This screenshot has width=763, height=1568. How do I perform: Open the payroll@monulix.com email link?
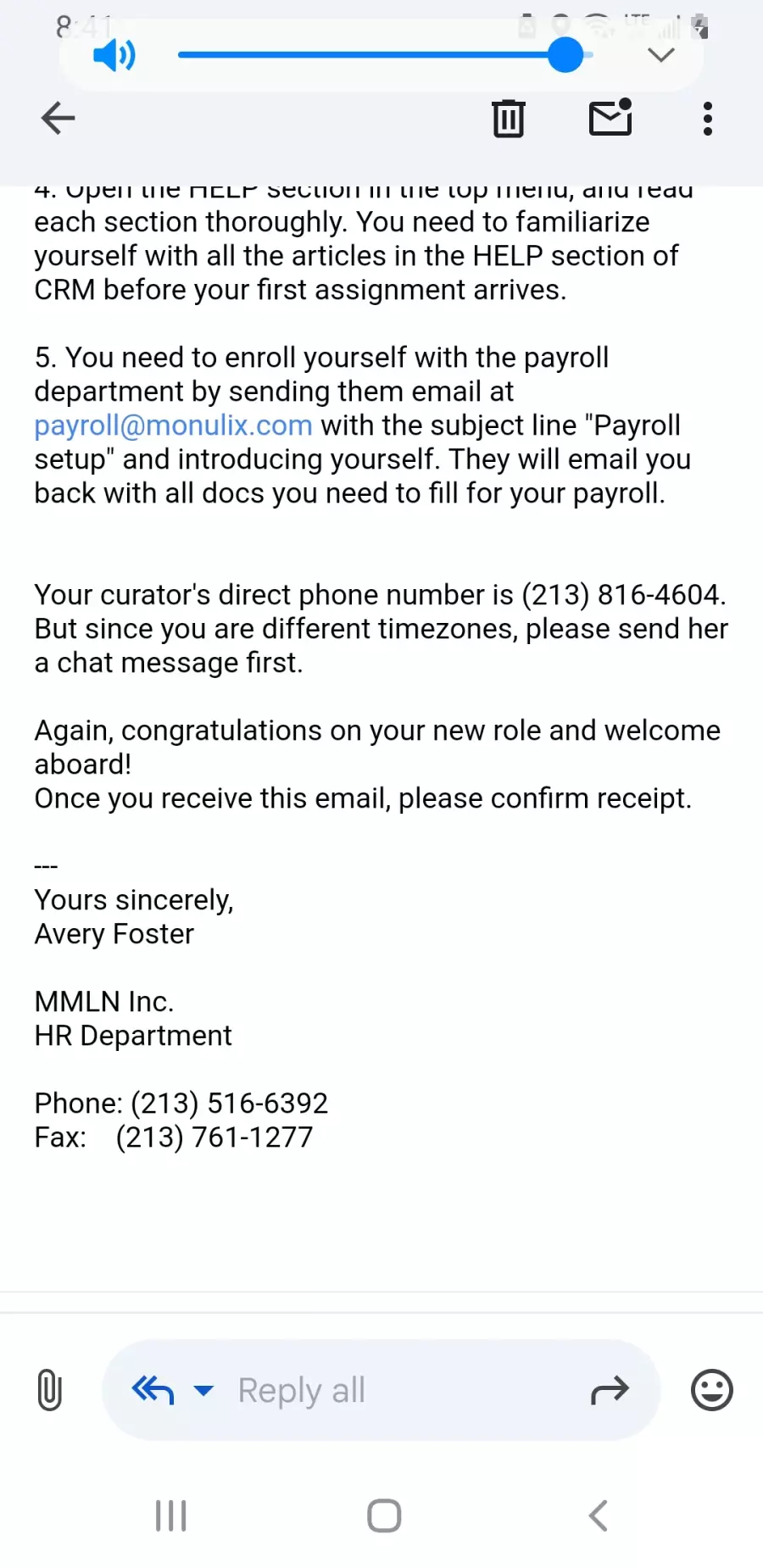[x=173, y=425]
